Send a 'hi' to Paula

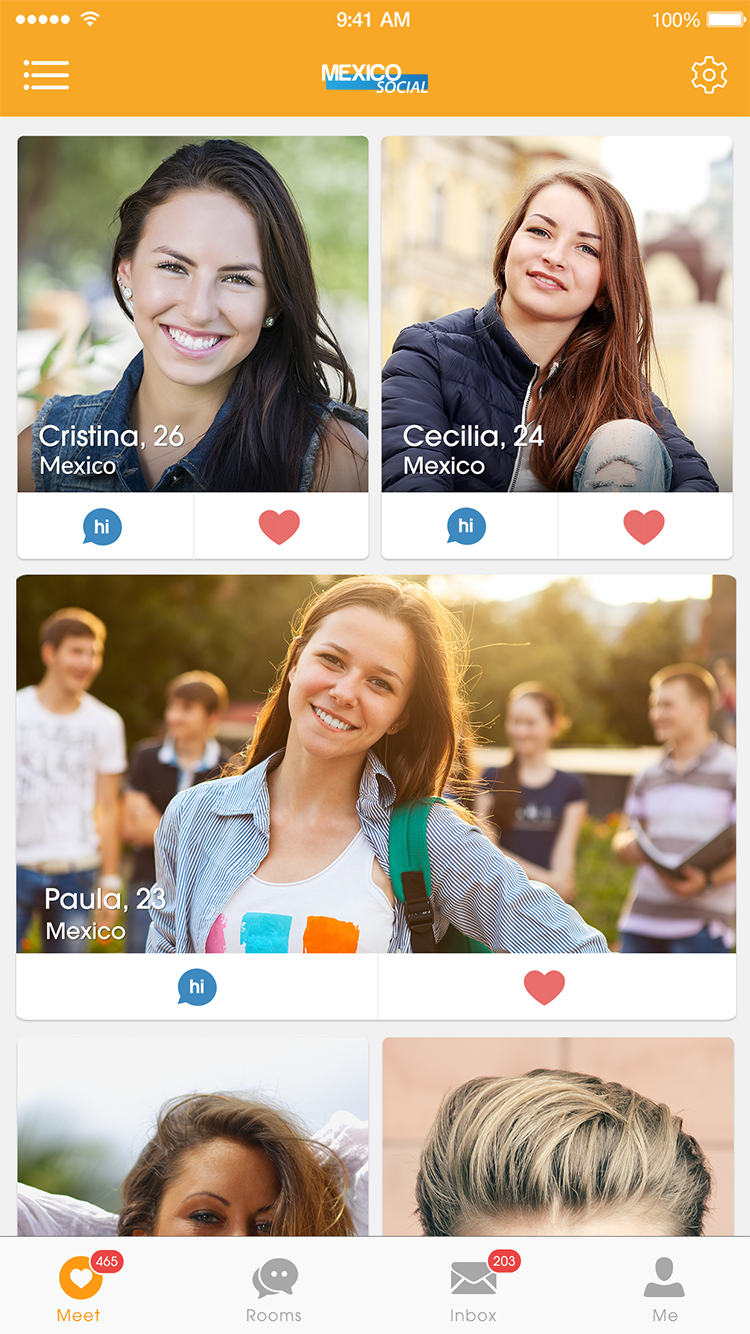pyautogui.click(x=196, y=987)
